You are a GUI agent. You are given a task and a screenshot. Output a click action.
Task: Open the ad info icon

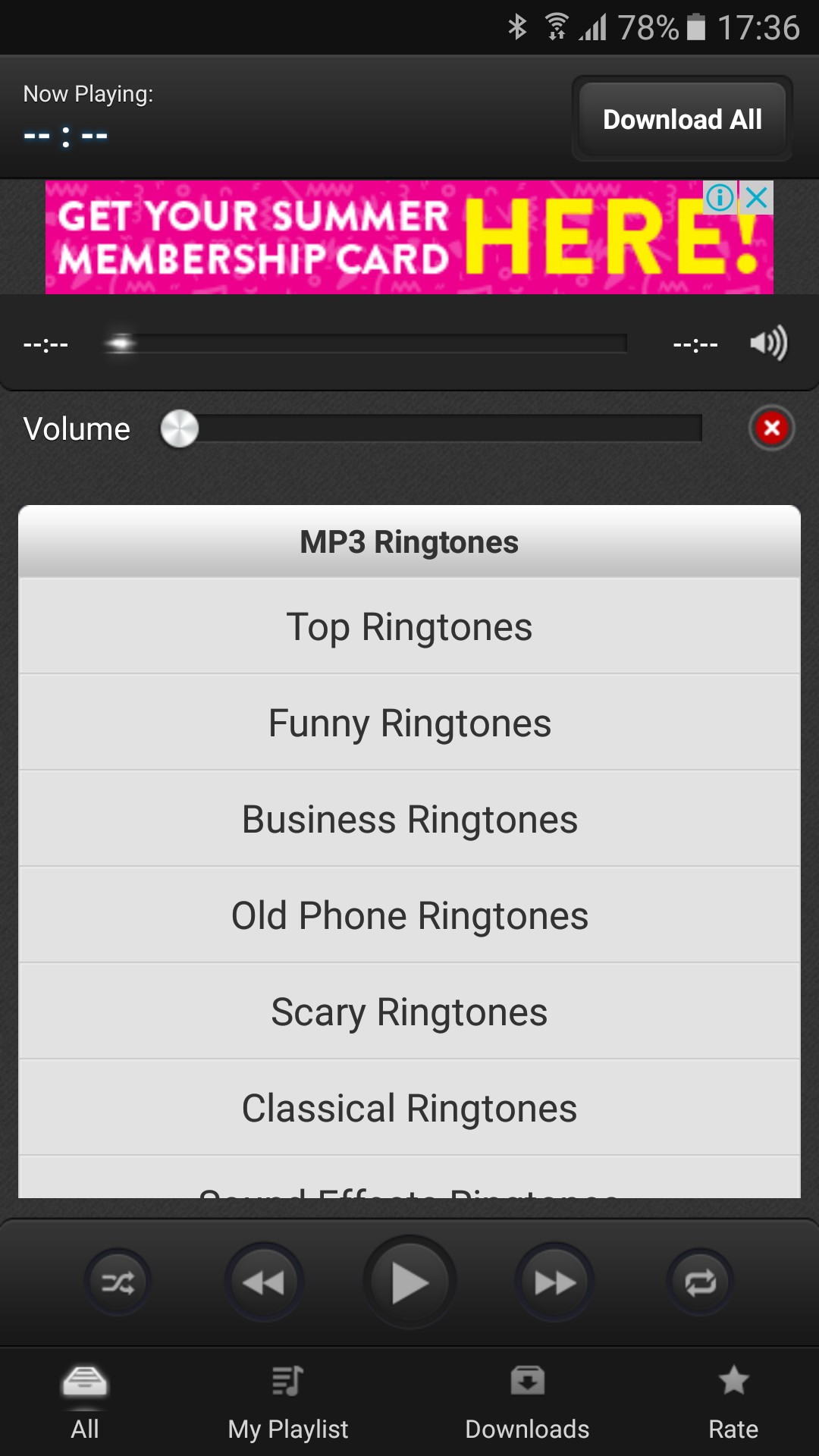point(719,198)
